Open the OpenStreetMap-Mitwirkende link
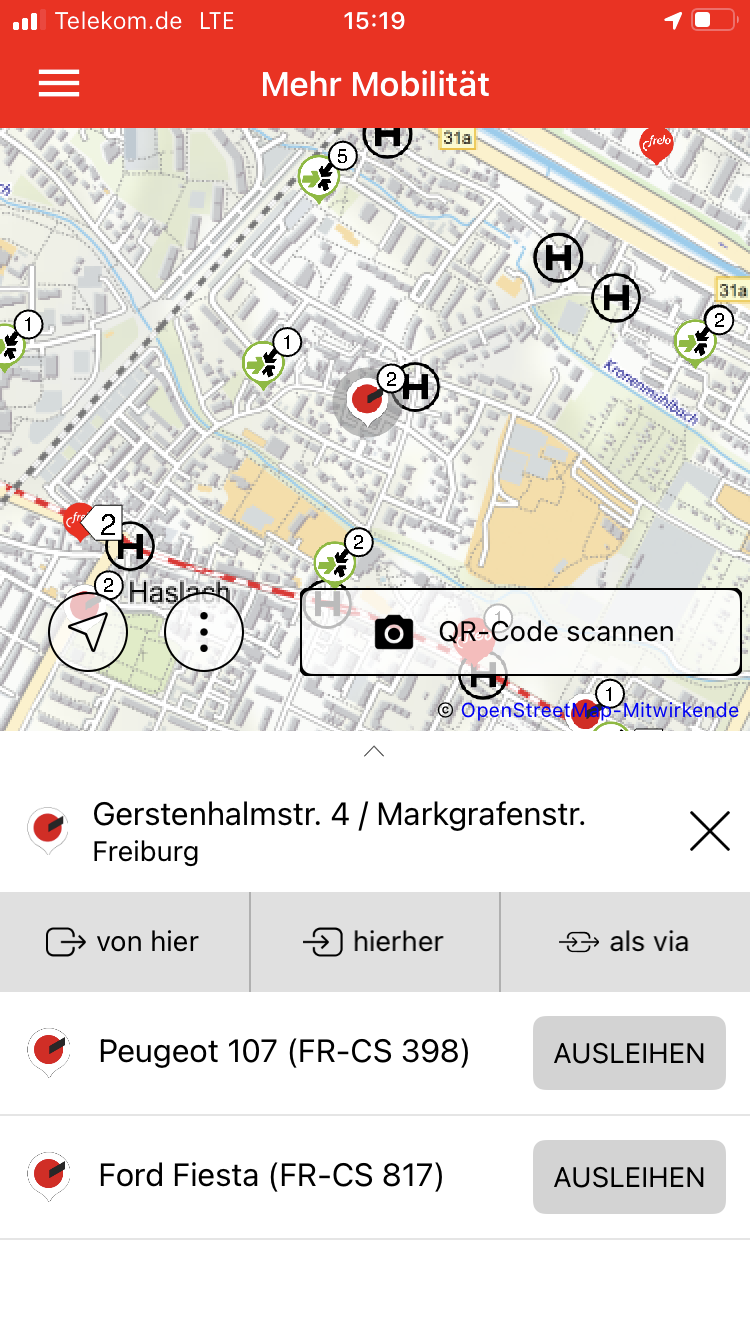Image resolution: width=750 pixels, height=1334 pixels. [x=599, y=710]
